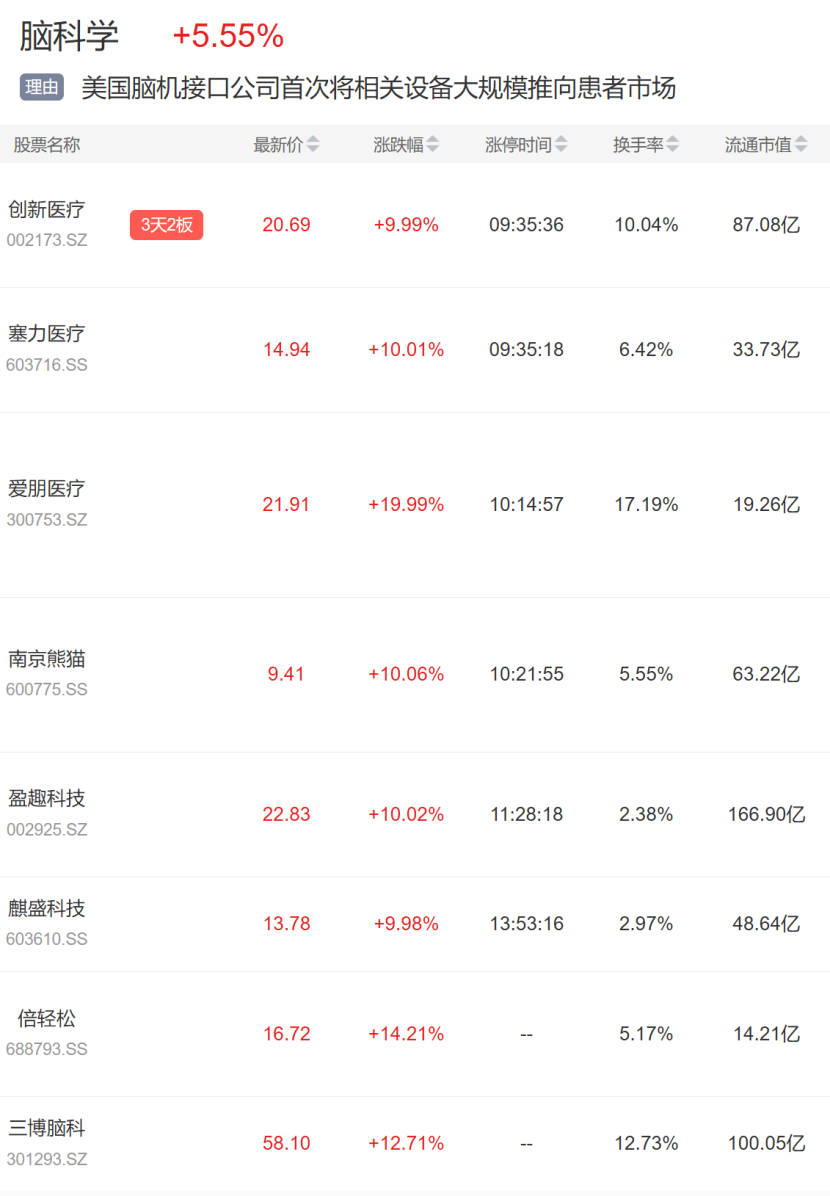Select the 倍轻松 stock row

point(415,1034)
